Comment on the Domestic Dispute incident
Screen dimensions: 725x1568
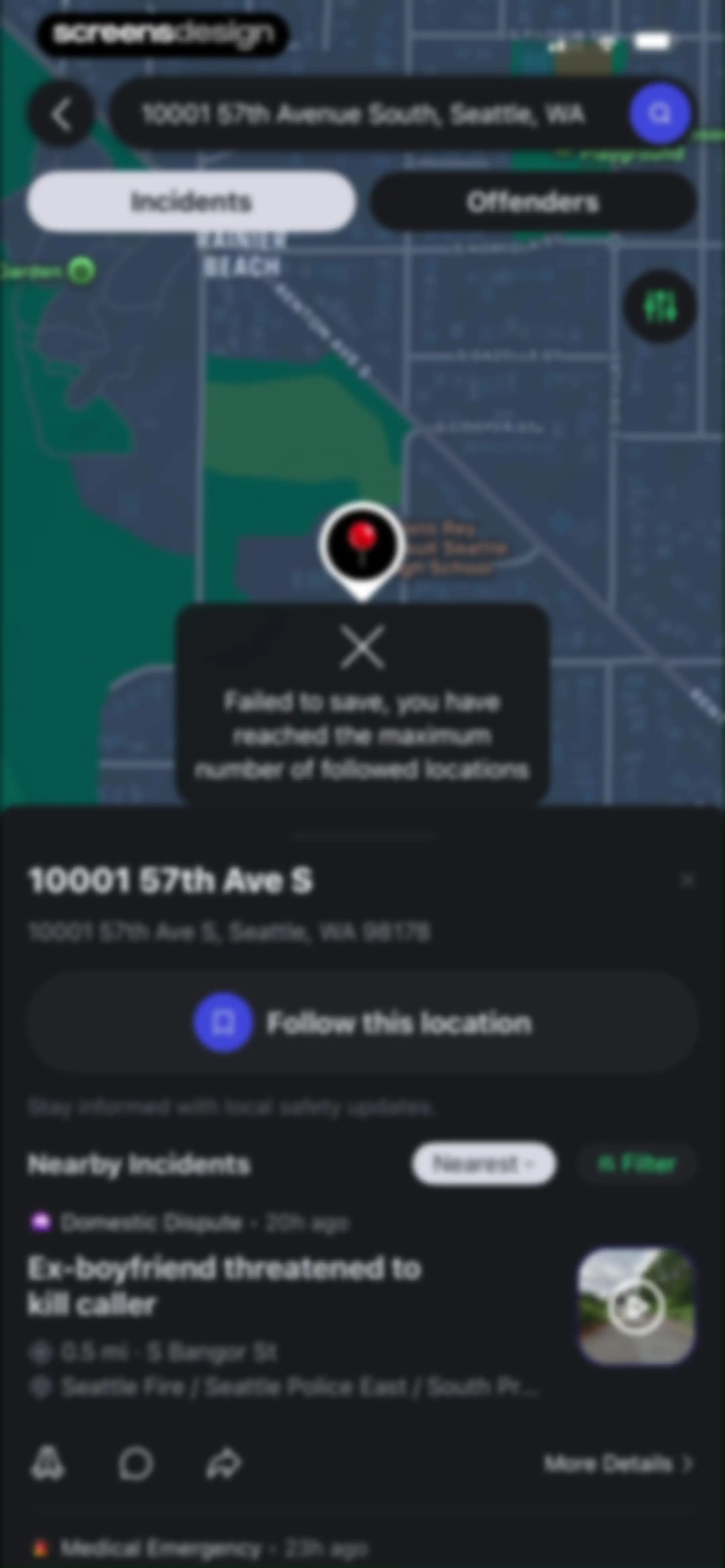pyautogui.click(x=135, y=1463)
